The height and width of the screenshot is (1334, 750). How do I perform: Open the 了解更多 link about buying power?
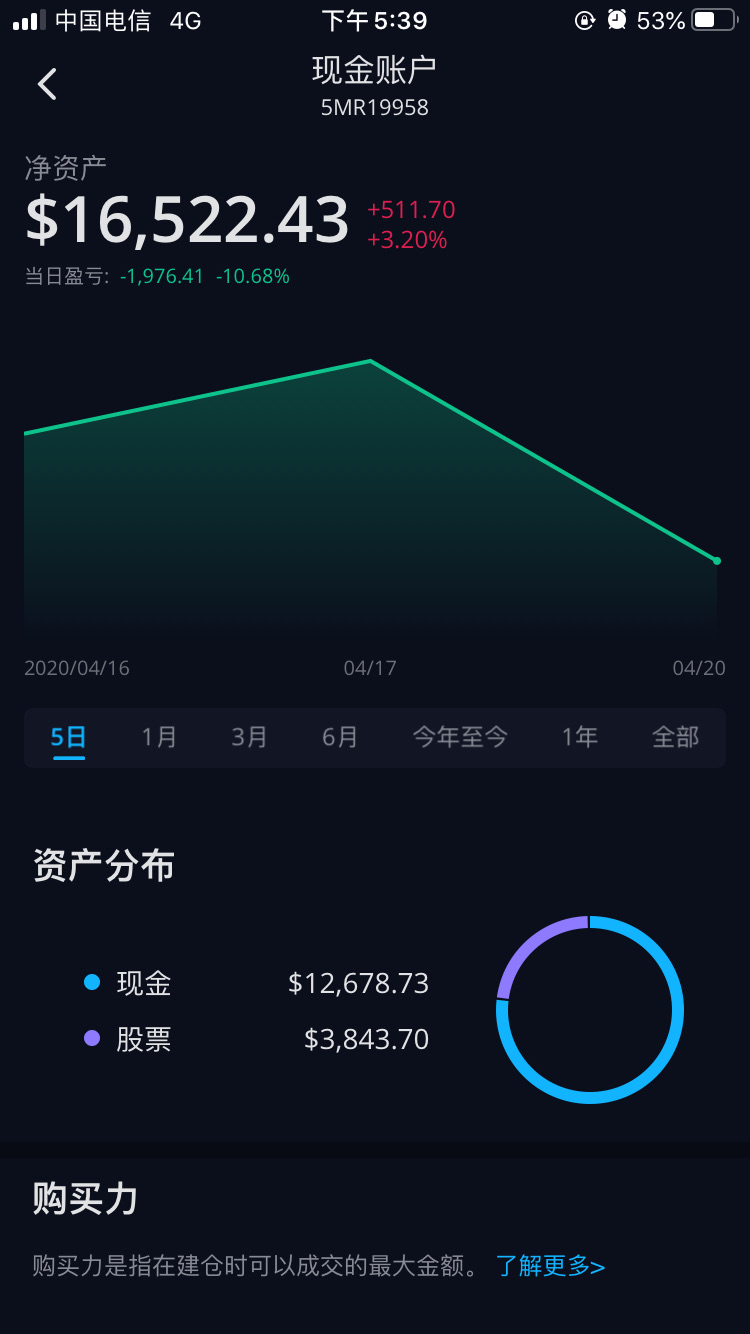[550, 1266]
